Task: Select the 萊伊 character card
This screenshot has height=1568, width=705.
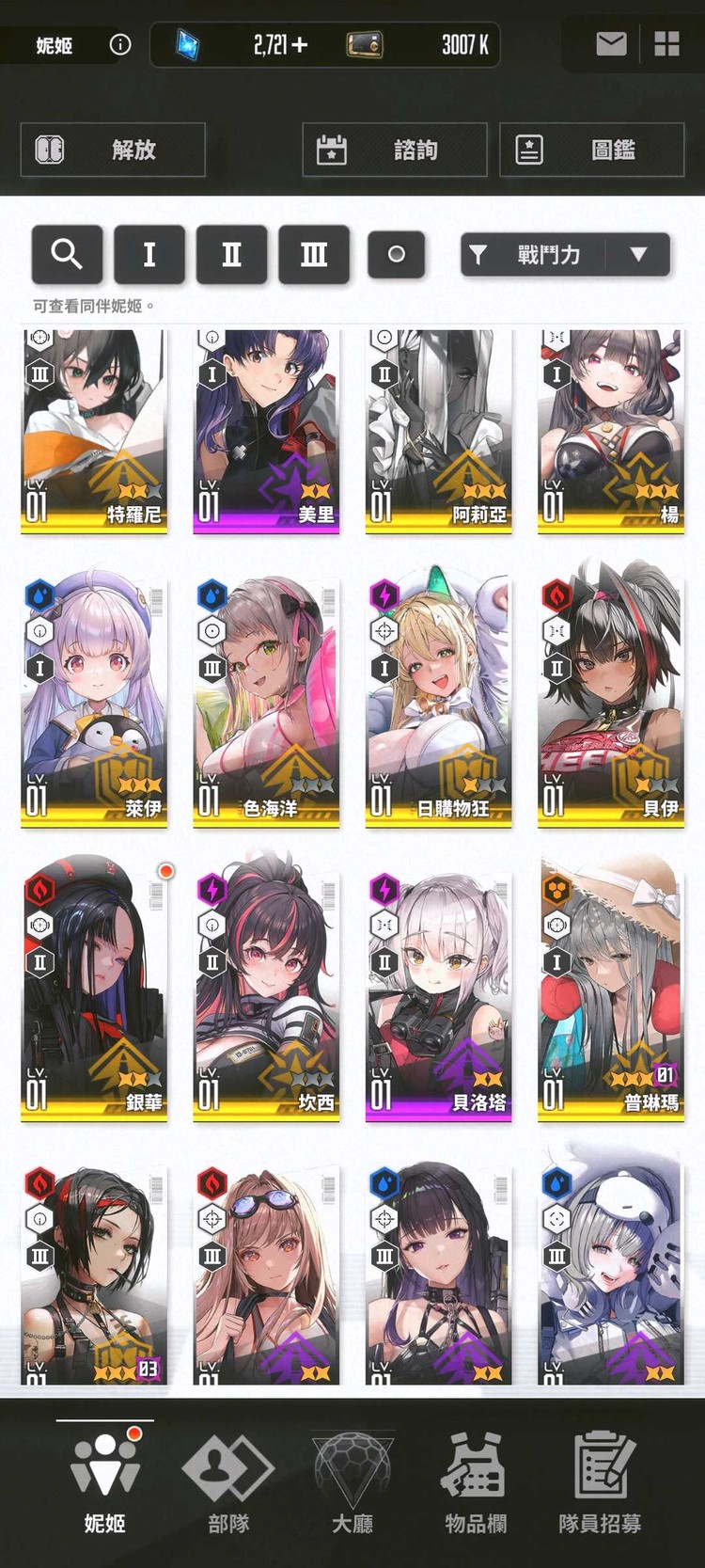Action: click(94, 701)
